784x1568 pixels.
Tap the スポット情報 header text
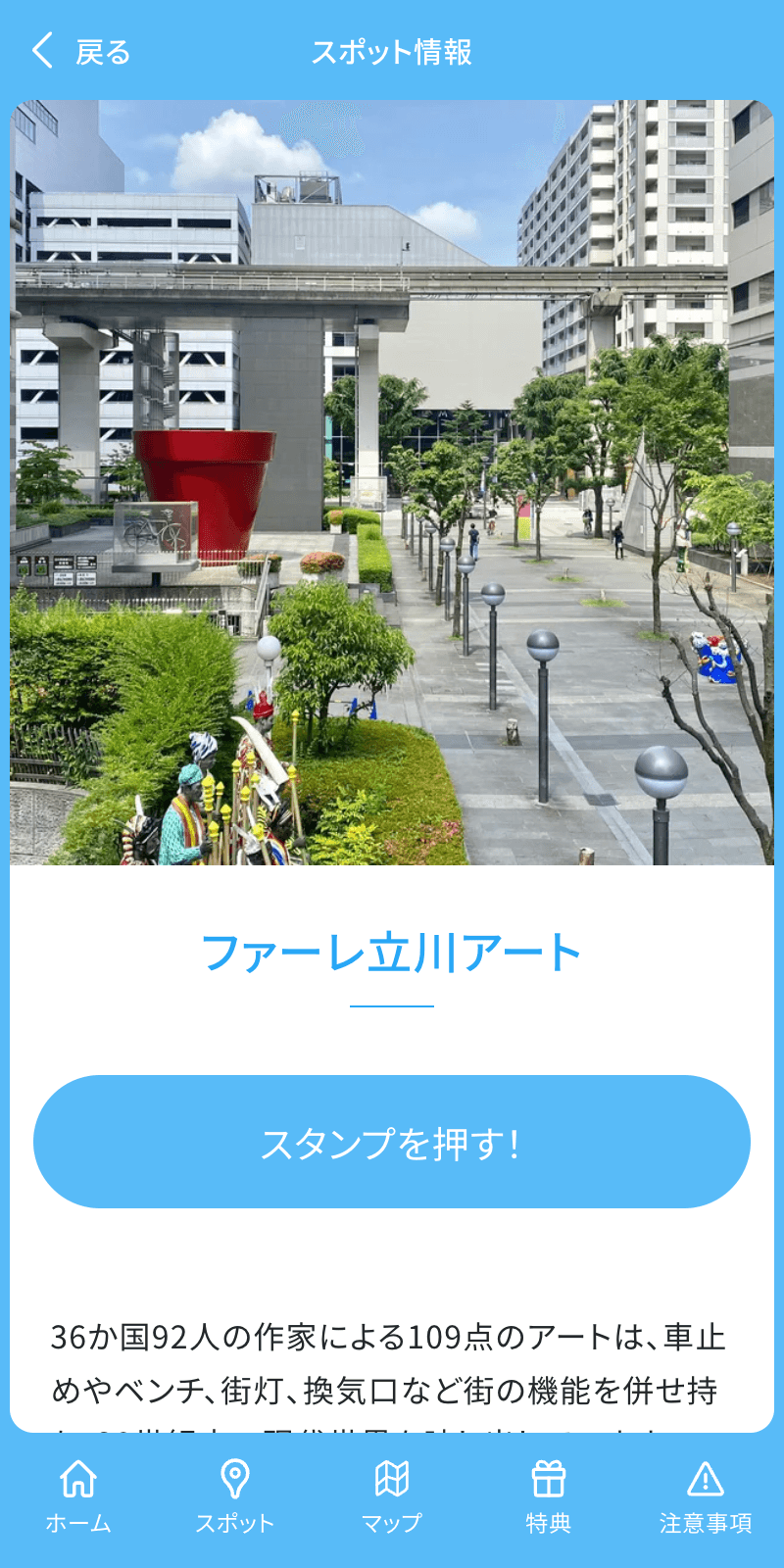(x=392, y=53)
